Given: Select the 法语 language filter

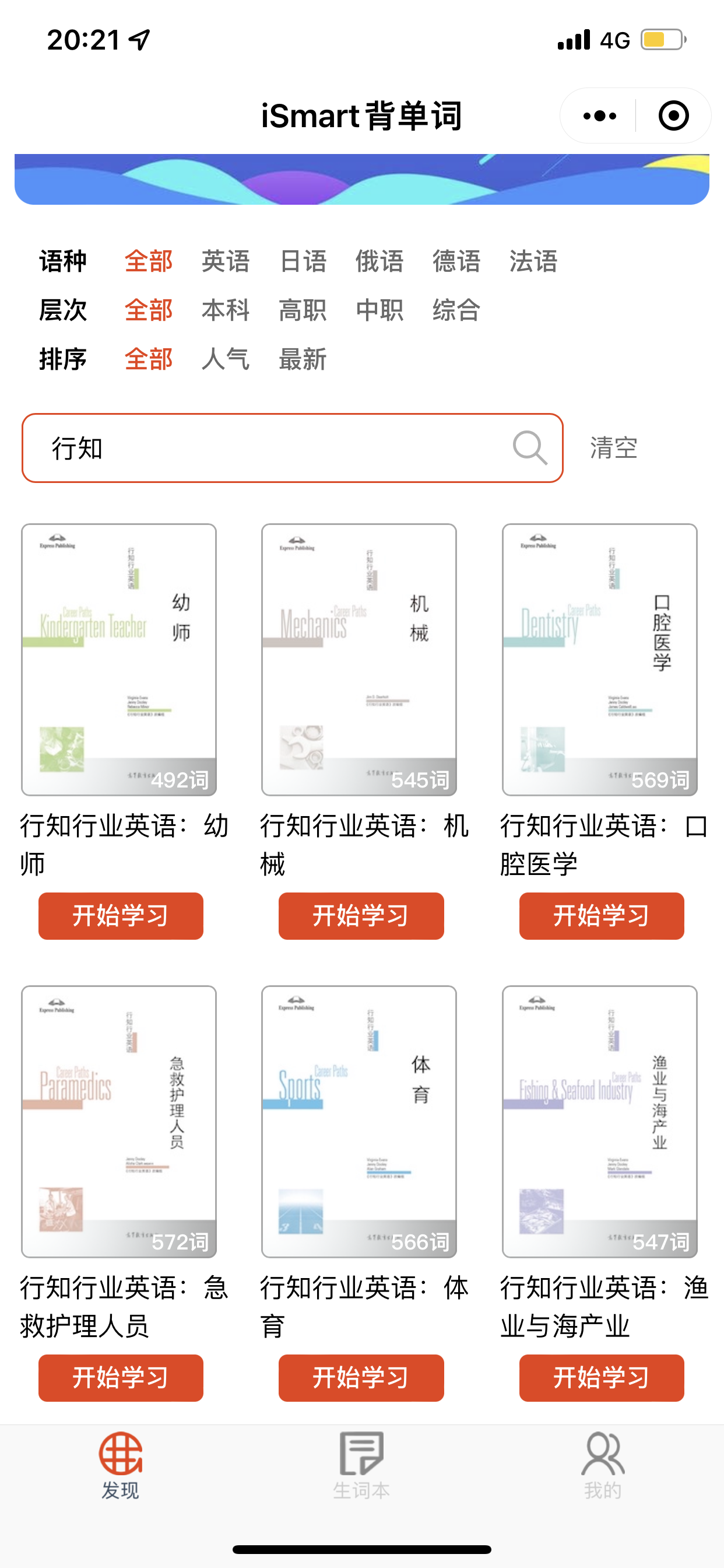Looking at the screenshot, I should [x=533, y=261].
